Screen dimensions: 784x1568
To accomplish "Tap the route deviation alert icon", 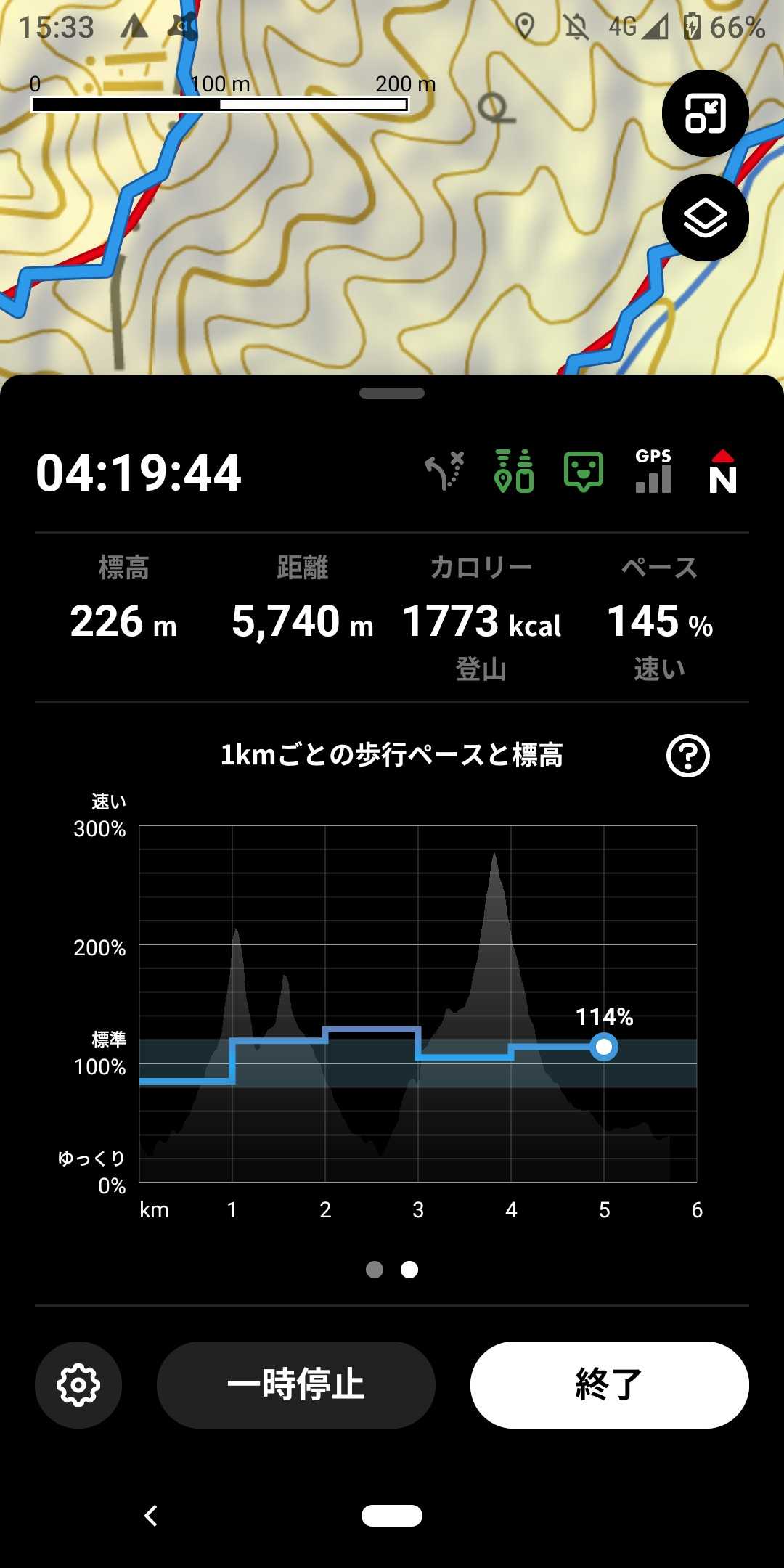I will [x=444, y=472].
